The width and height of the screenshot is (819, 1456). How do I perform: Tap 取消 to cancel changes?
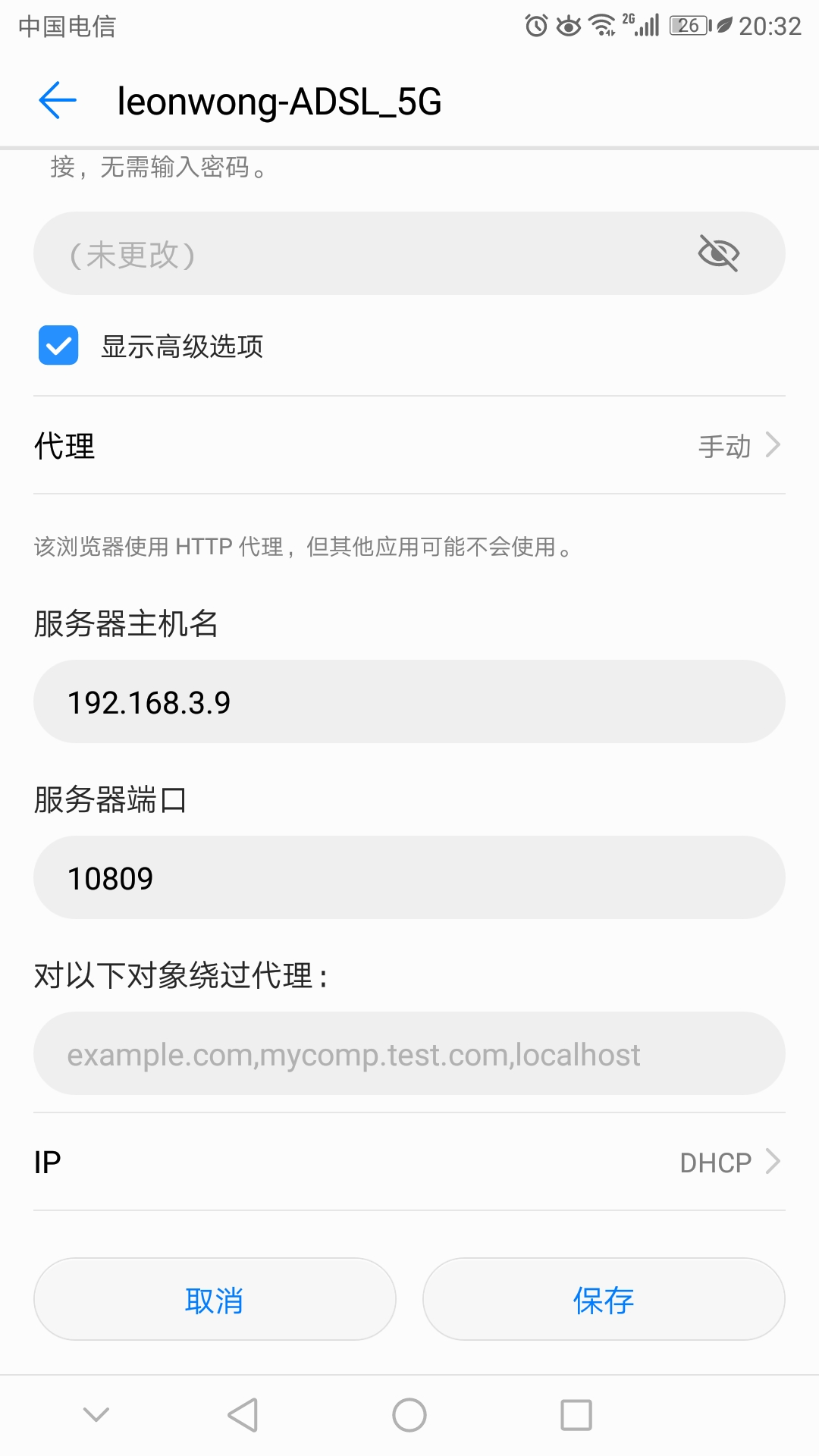click(213, 1299)
